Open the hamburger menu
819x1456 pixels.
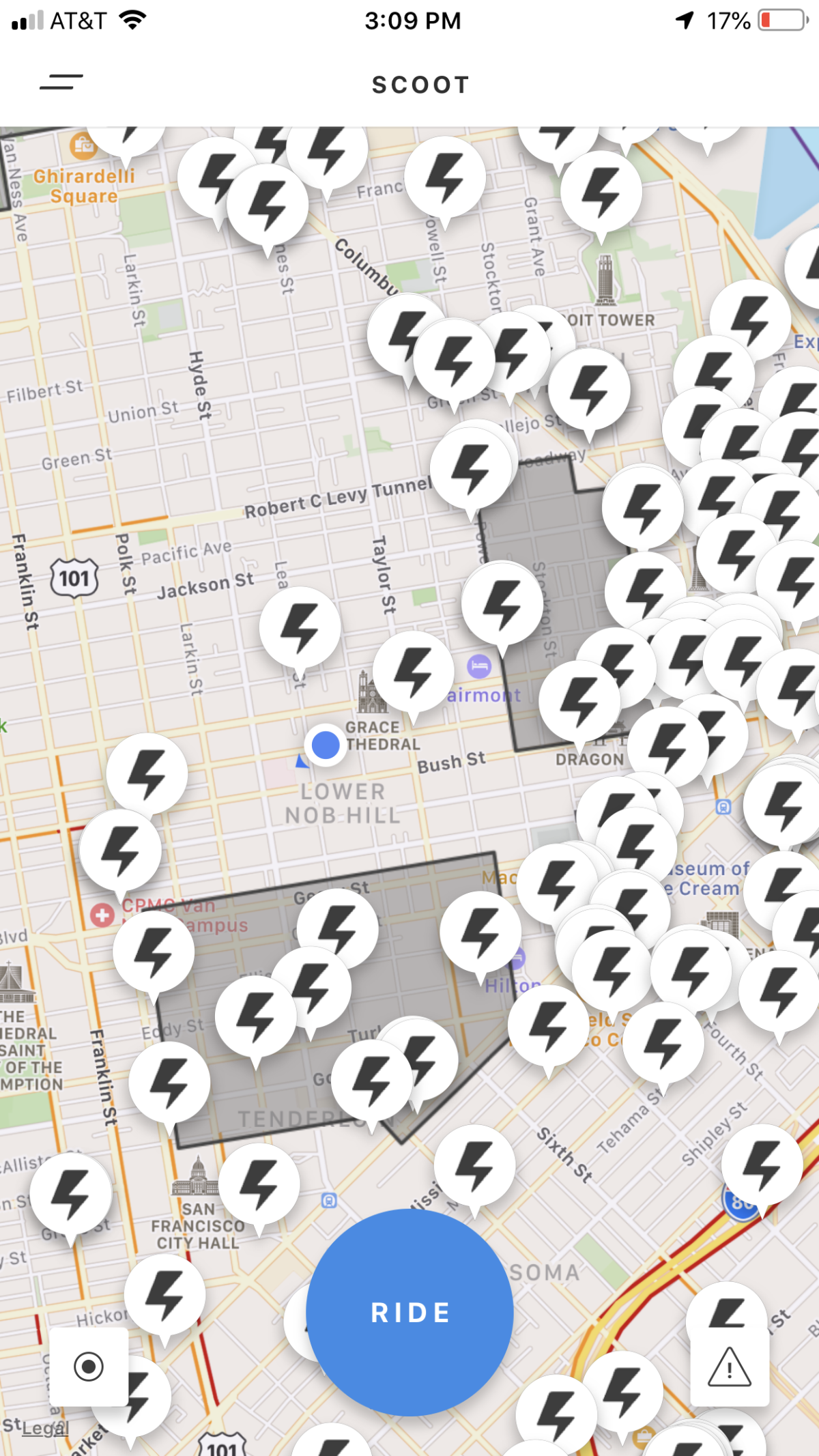tap(61, 83)
